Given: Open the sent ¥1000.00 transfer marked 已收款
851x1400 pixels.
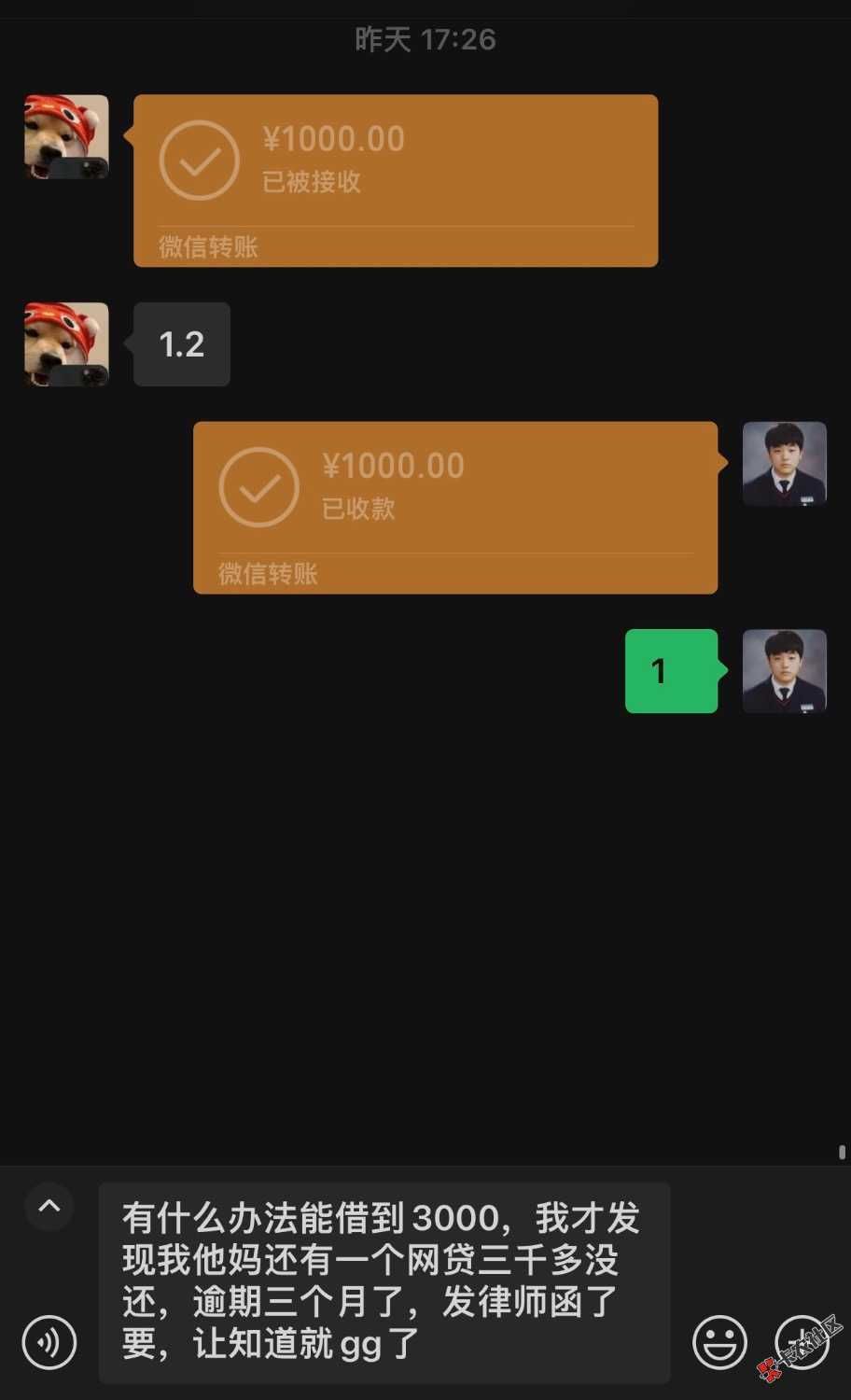Looking at the screenshot, I should coord(455,507).
